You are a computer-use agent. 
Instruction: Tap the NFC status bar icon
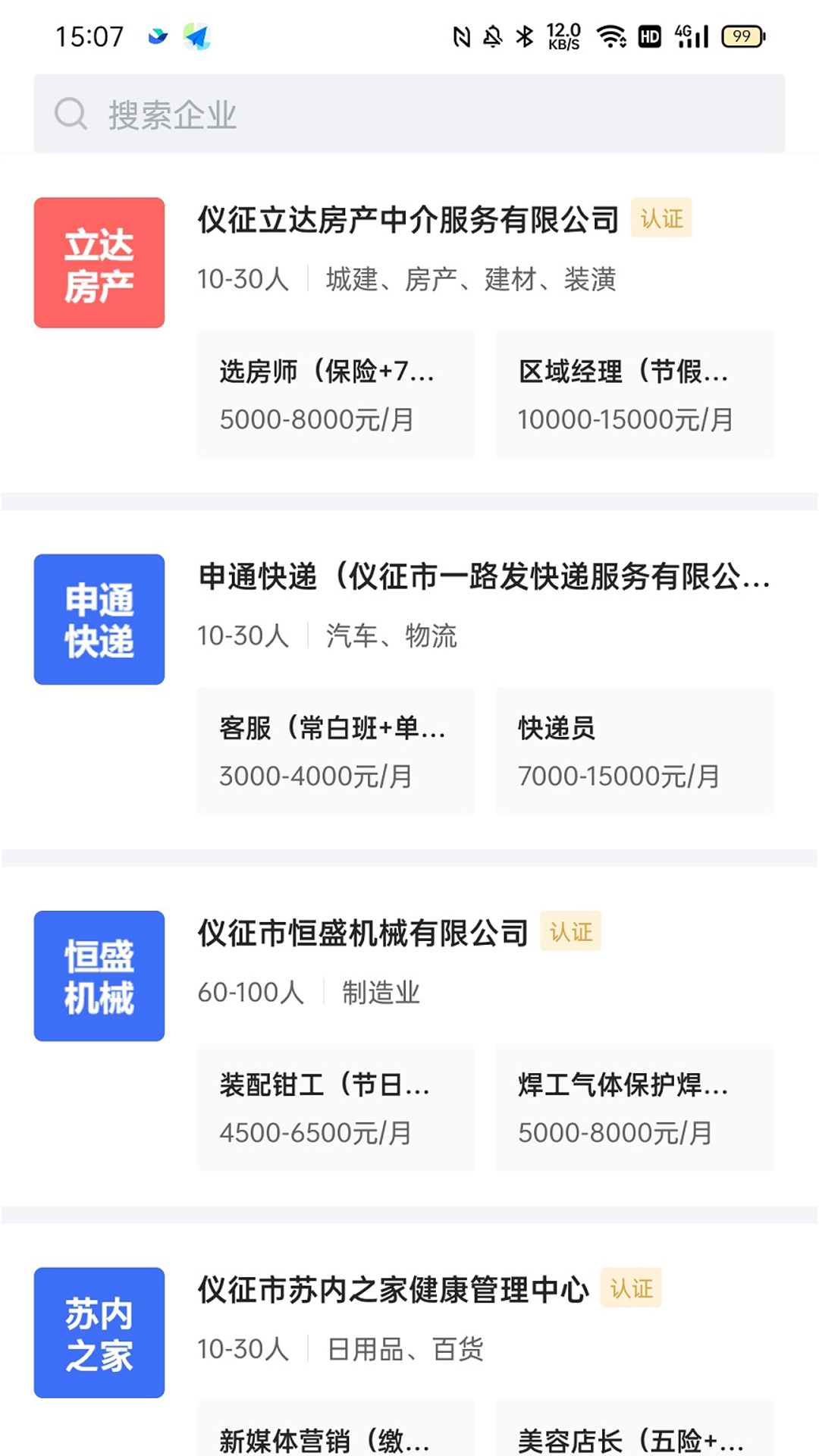pyautogui.click(x=460, y=35)
